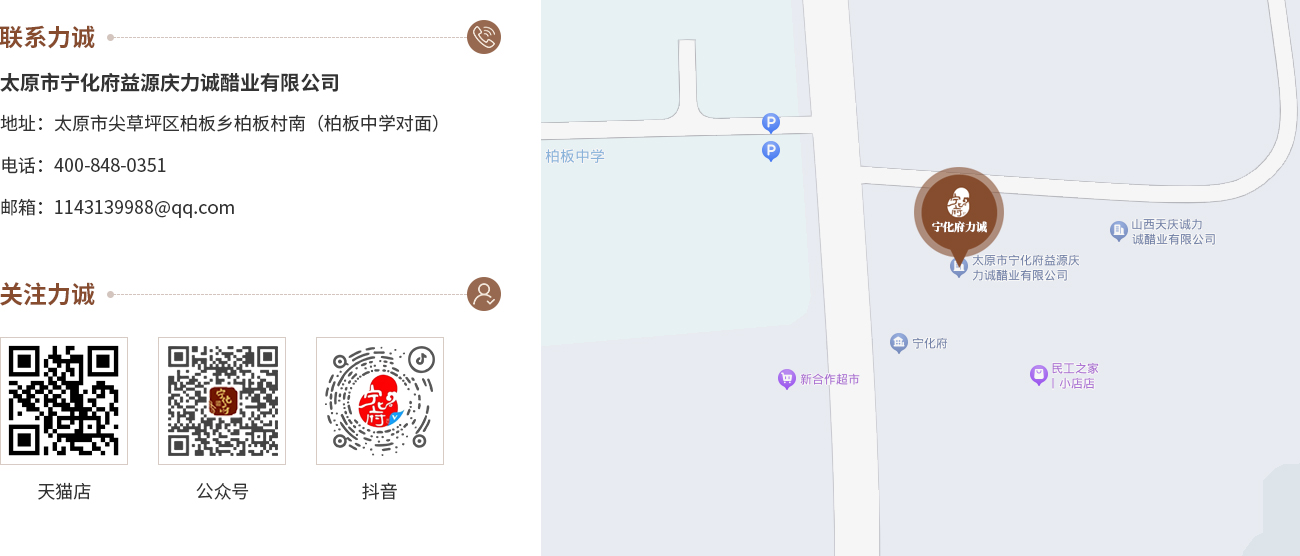This screenshot has height=556, width=1300.
Task: Tap the 宁化府力诚 brown map marker
Action: 959,213
